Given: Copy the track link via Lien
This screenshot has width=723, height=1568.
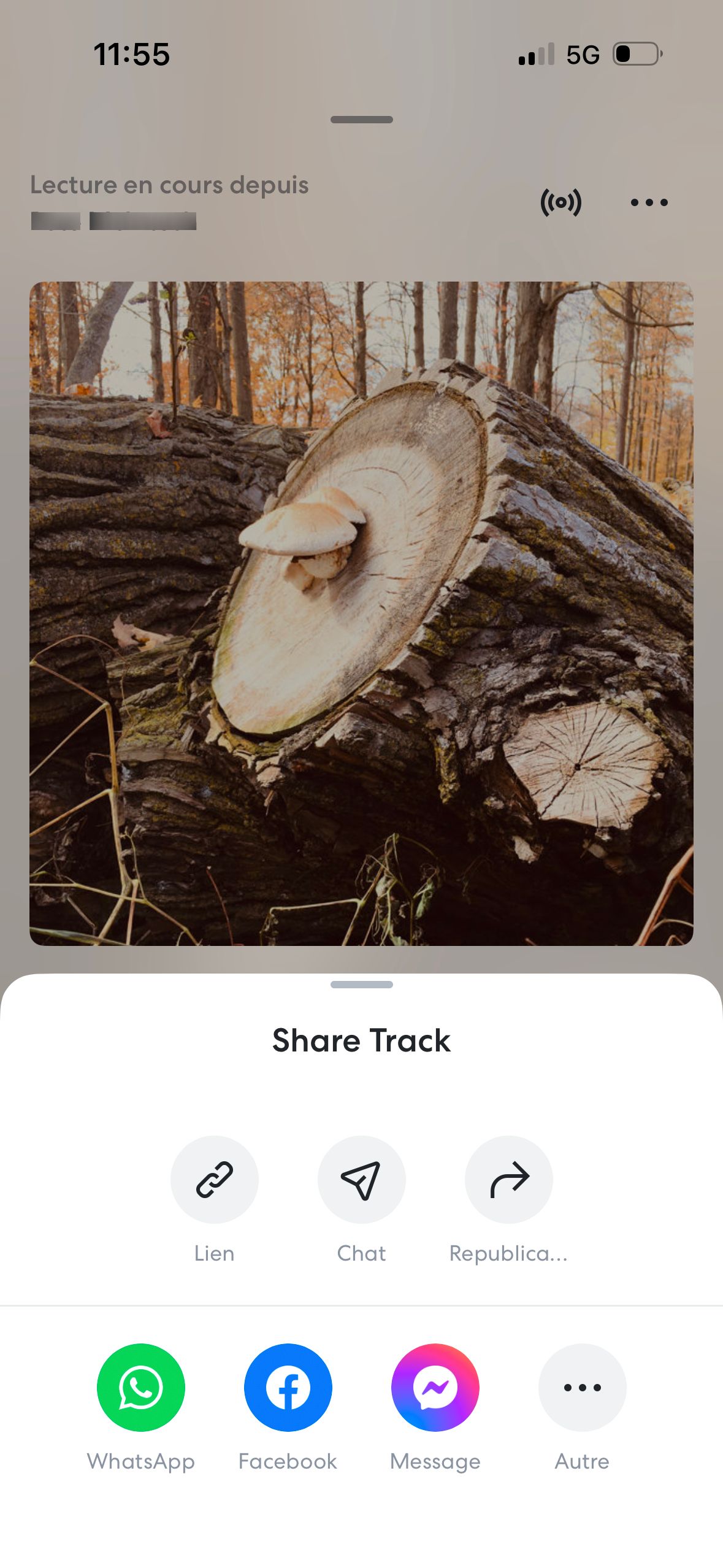Looking at the screenshot, I should [x=214, y=1179].
